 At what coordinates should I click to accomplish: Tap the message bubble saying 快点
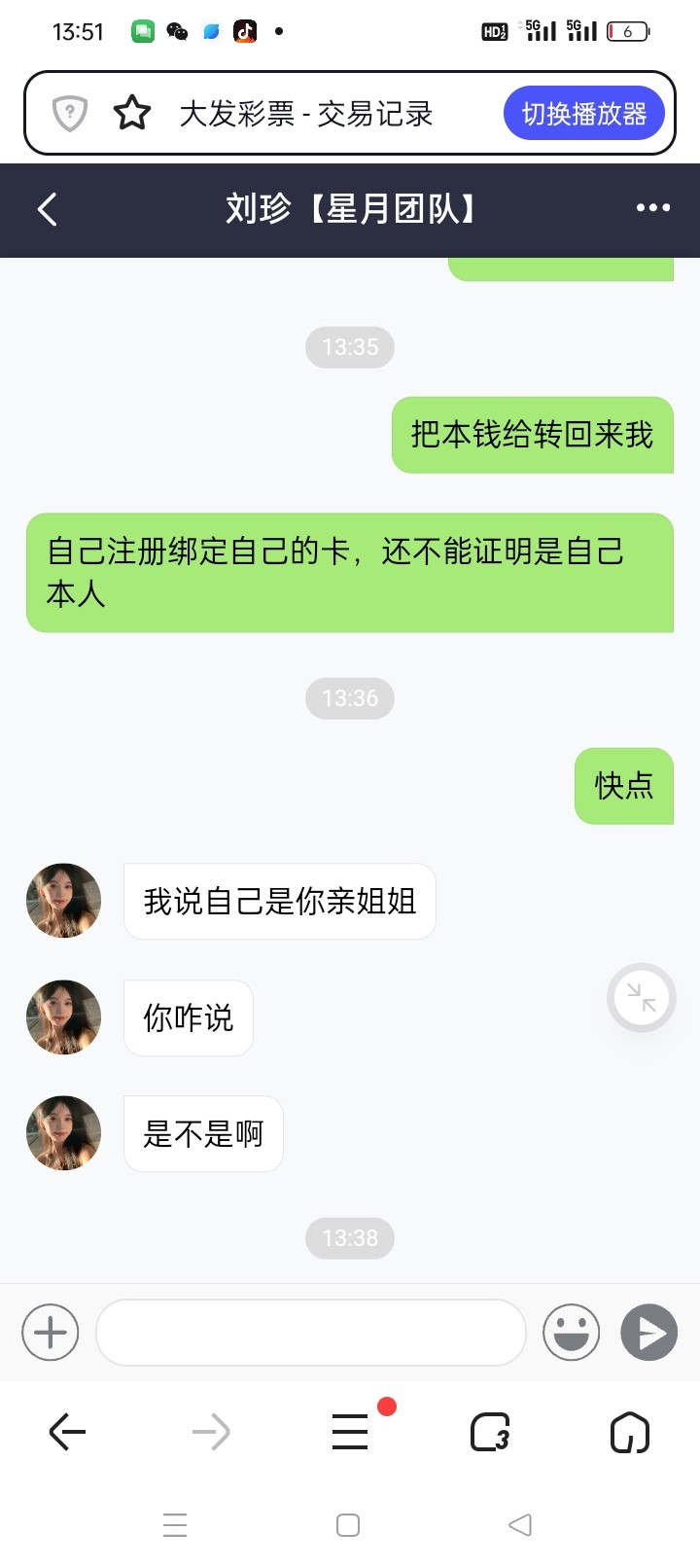623,786
